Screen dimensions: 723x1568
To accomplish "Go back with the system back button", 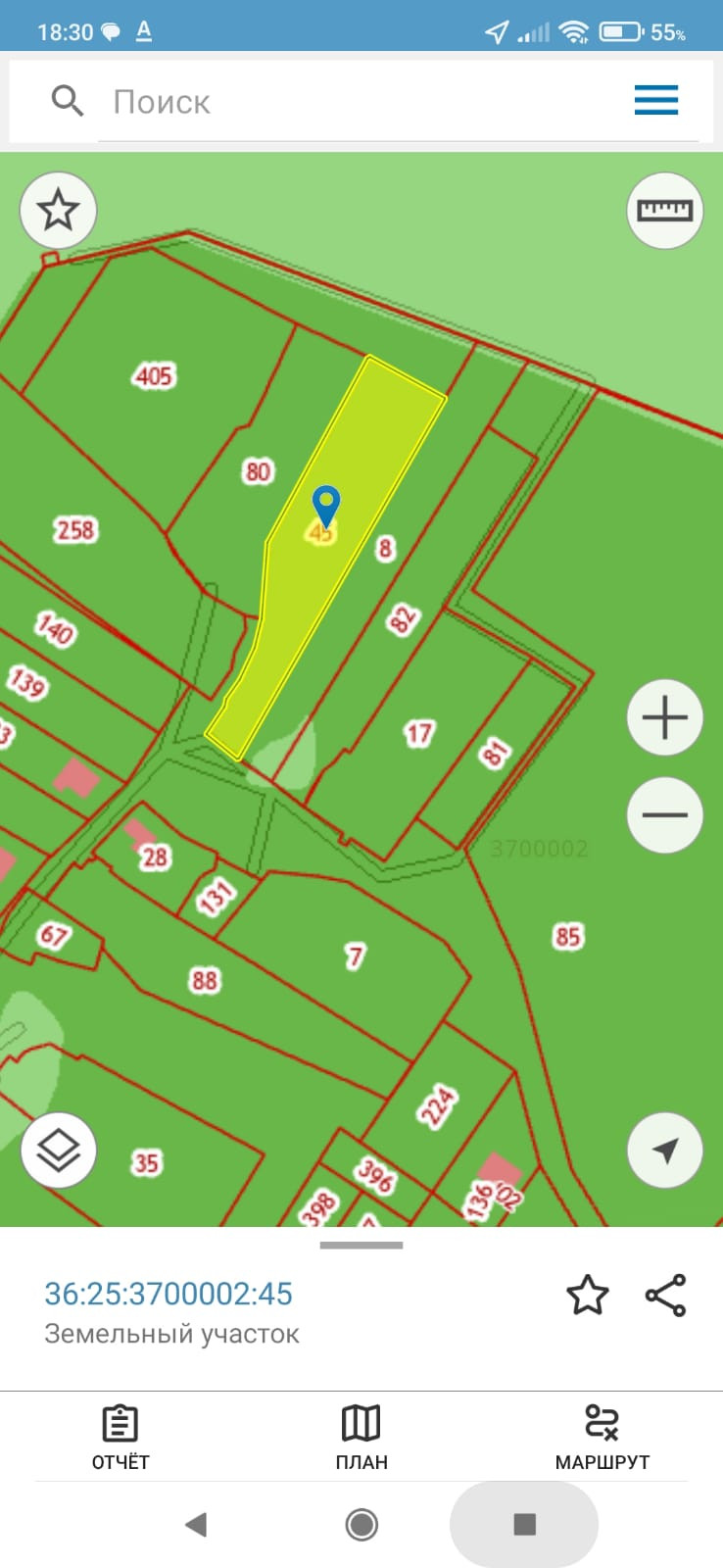I will (x=196, y=1524).
